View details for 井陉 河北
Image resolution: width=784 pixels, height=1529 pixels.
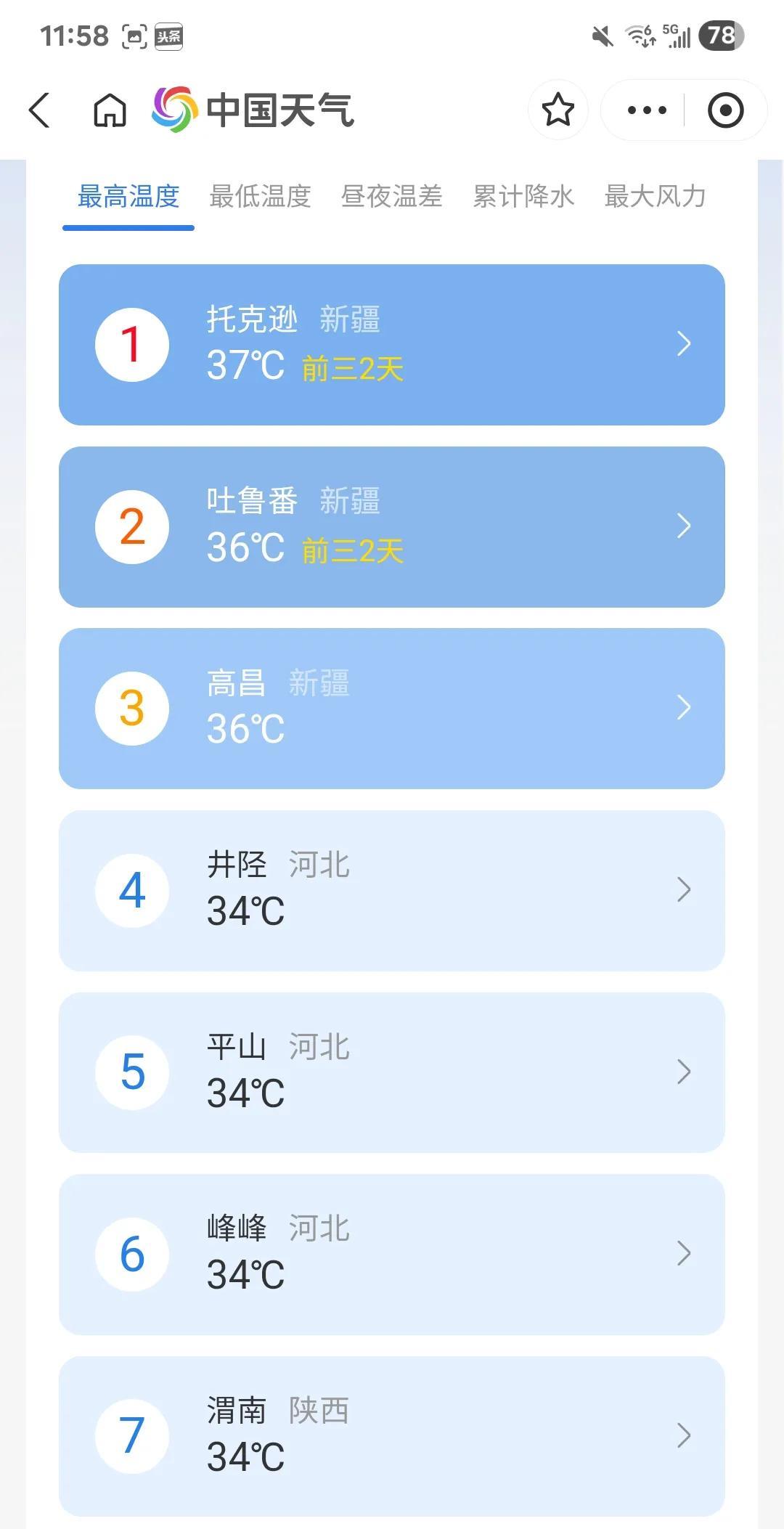[x=392, y=891]
